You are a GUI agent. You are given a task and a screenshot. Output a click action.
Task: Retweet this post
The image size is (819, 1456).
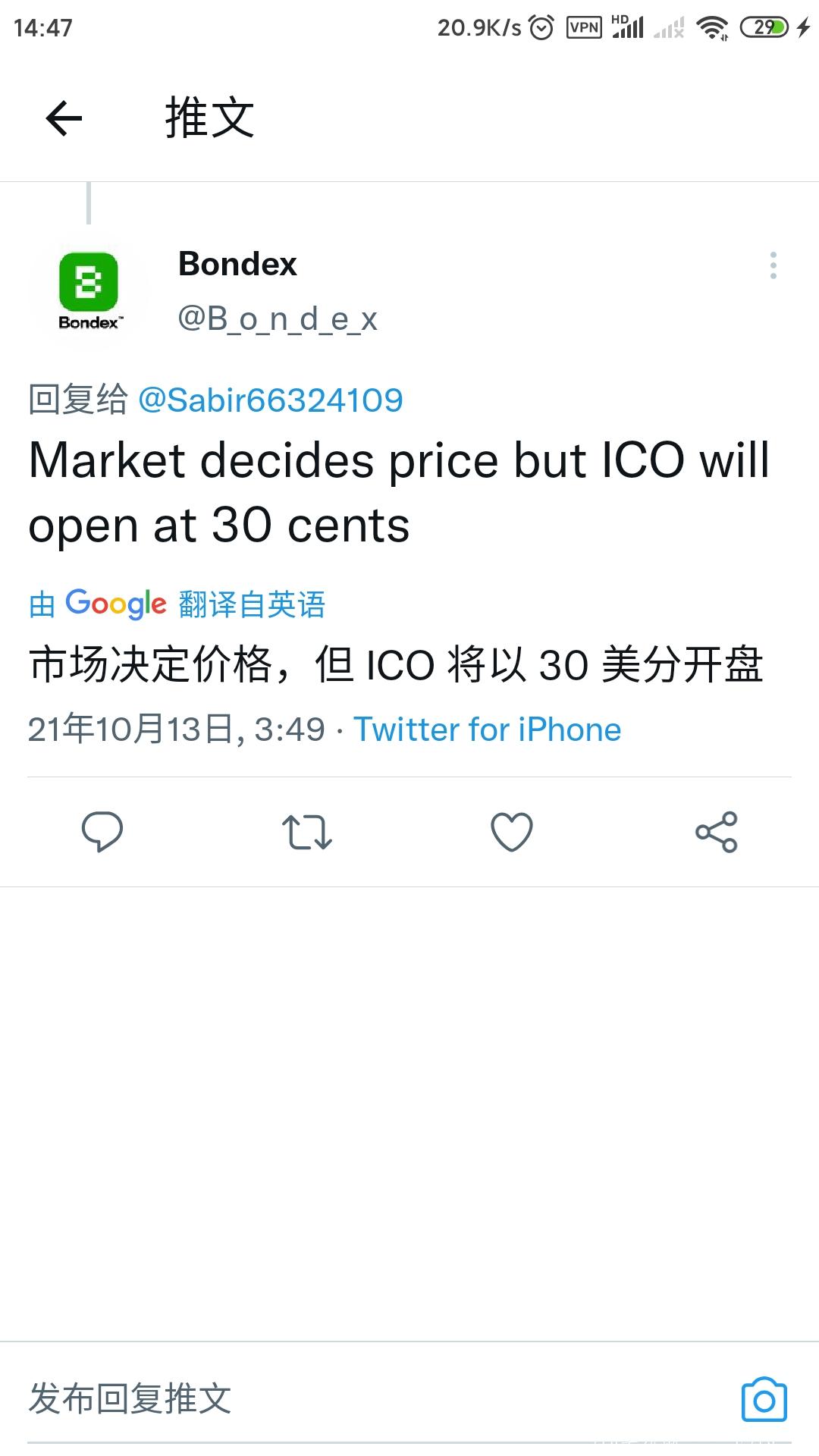tap(307, 832)
